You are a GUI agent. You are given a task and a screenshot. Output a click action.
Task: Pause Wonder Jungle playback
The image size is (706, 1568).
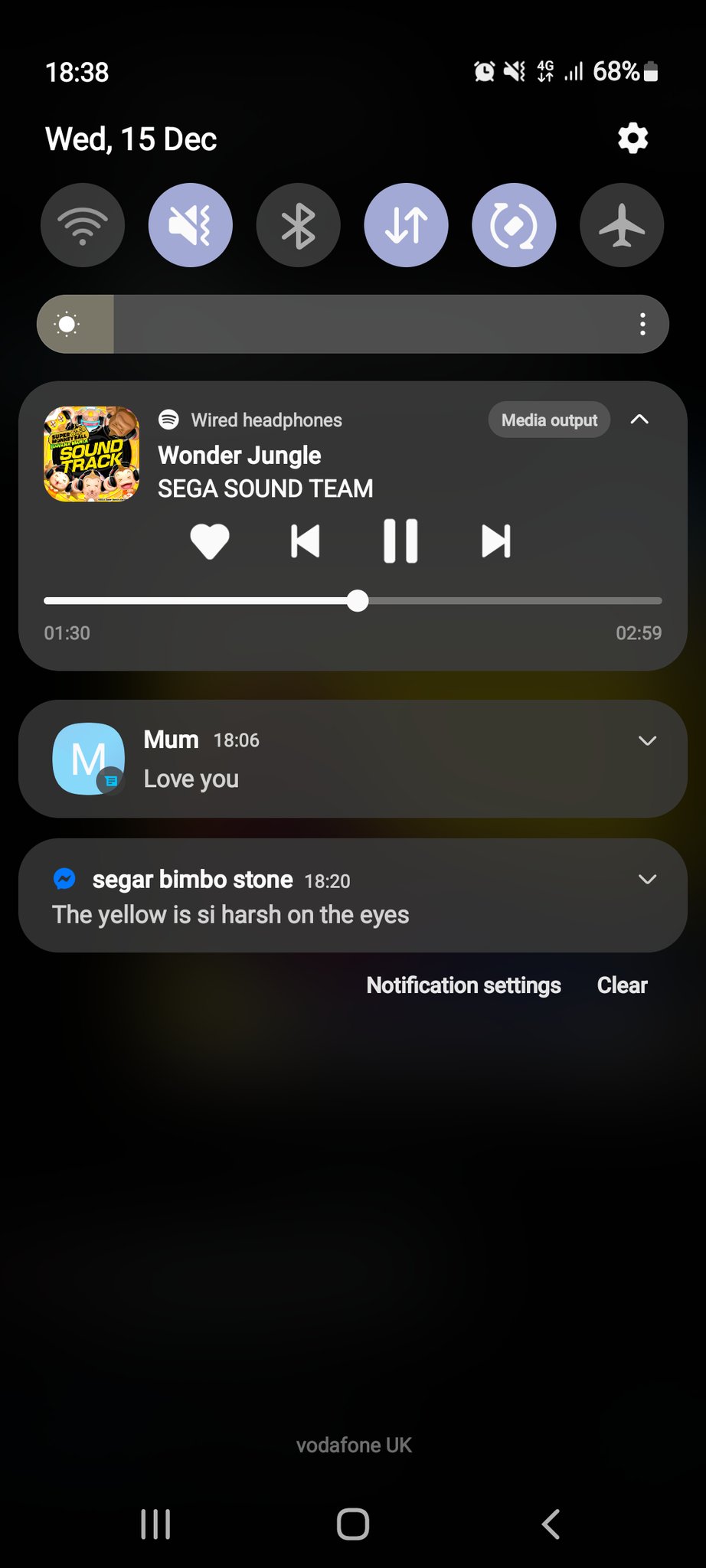point(400,541)
